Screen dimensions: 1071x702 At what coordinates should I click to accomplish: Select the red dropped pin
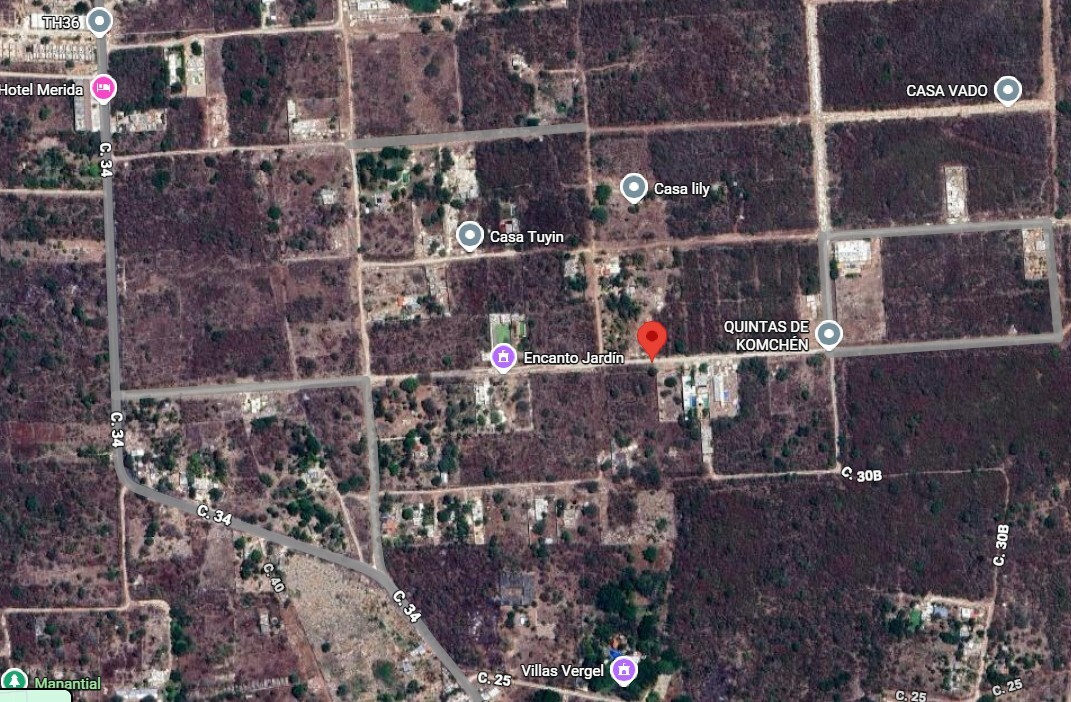652,339
